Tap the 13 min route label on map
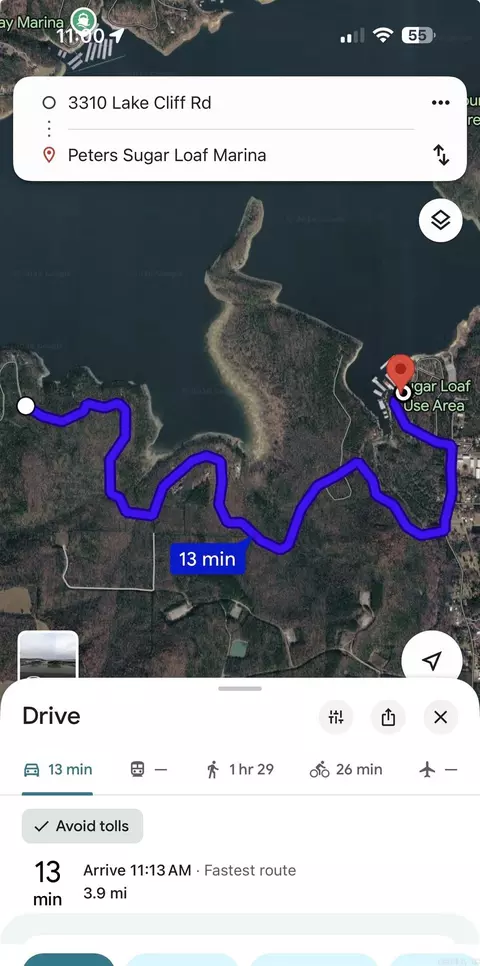The width and height of the screenshot is (480, 966). pos(208,559)
